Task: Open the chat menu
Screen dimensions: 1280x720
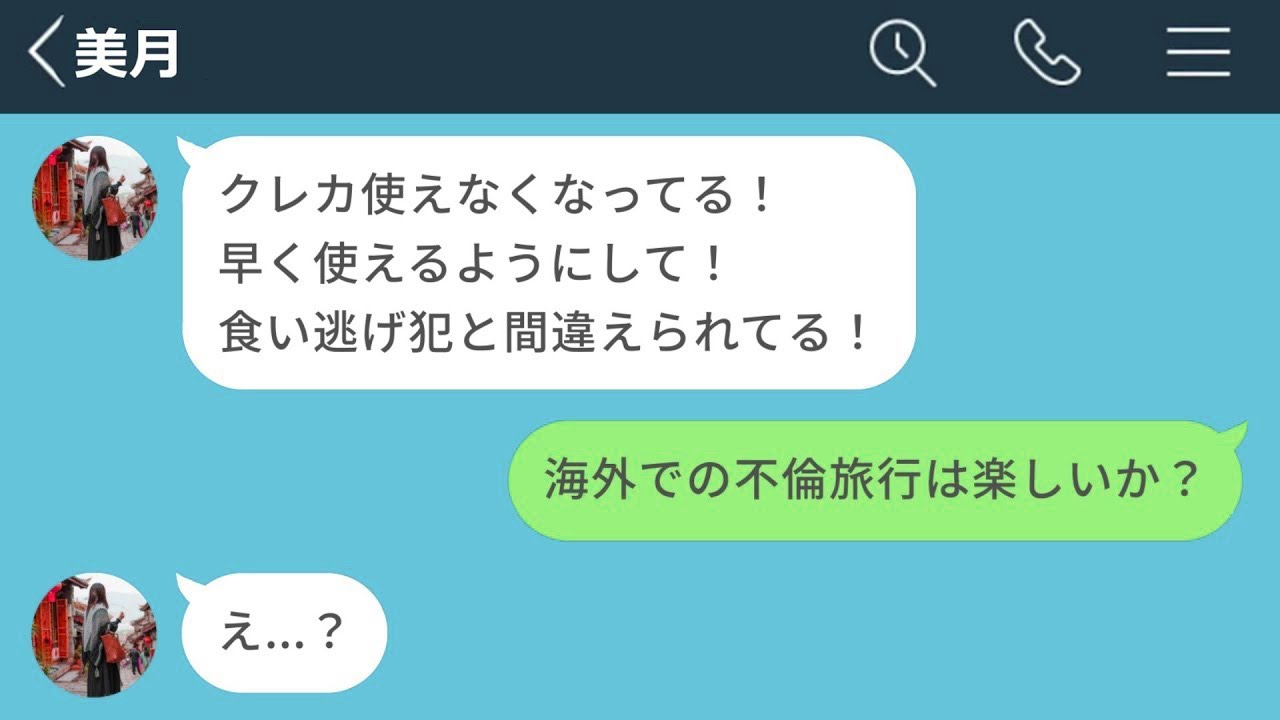Action: (1197, 54)
